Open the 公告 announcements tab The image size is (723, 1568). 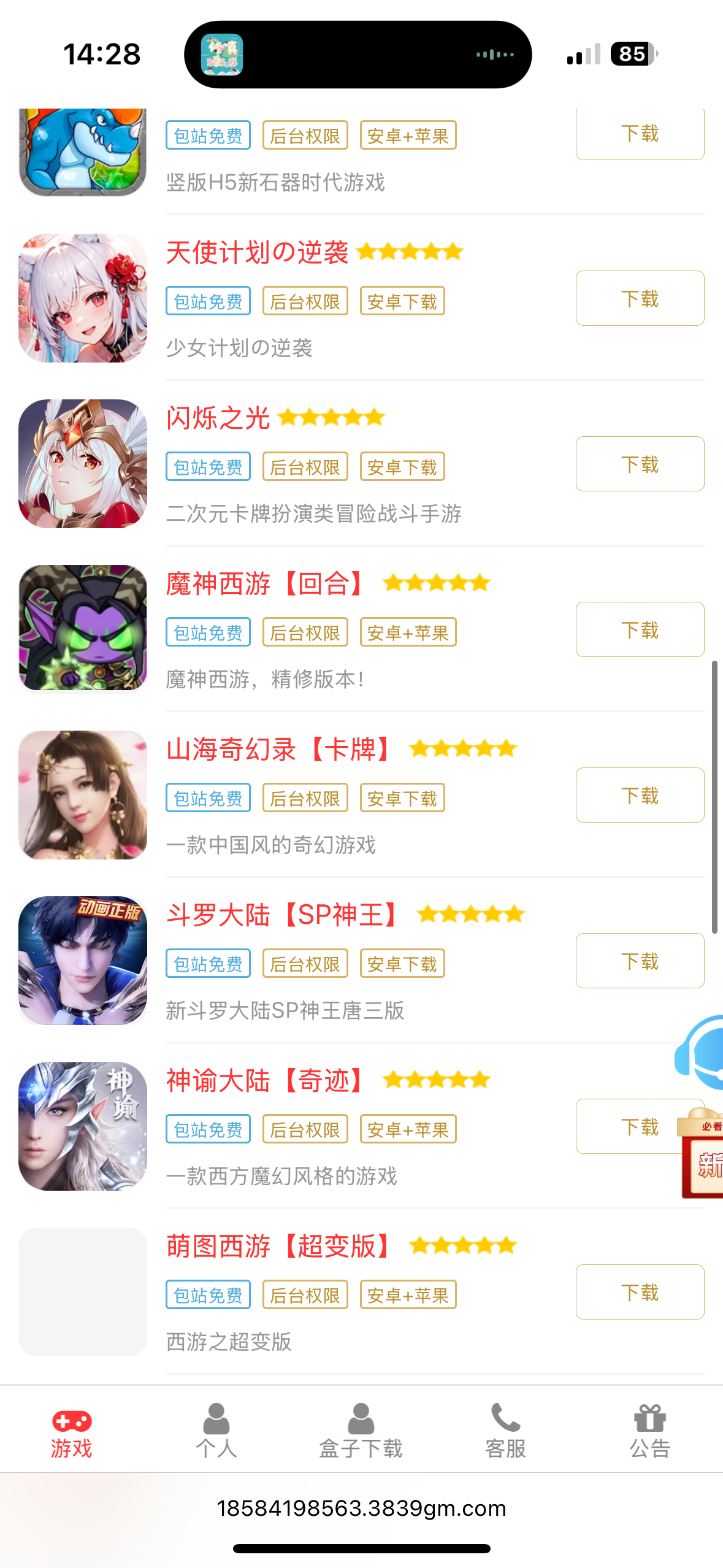point(650,1431)
